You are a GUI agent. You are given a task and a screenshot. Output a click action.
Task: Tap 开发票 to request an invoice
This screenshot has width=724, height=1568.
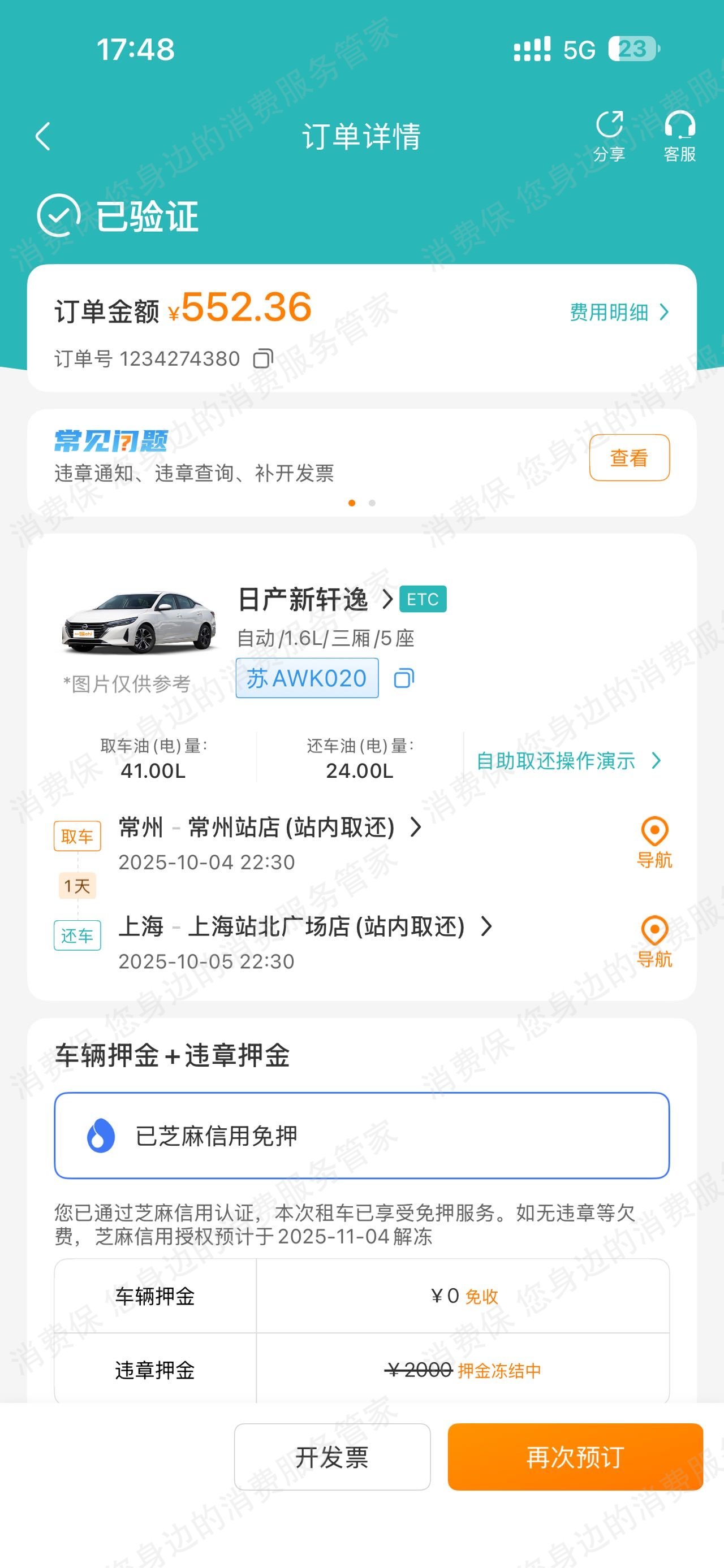[332, 1457]
